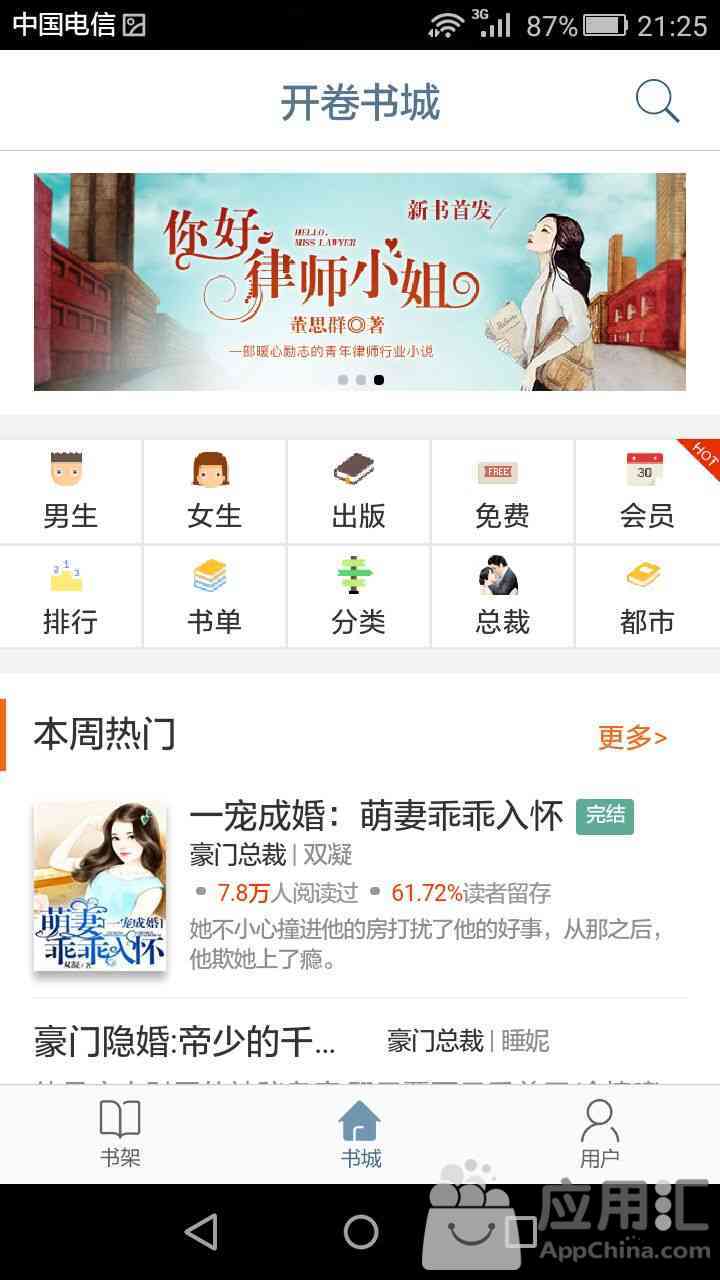Screen dimensions: 720x1280
Task: Open the 总裁 genre
Action: click(503, 597)
